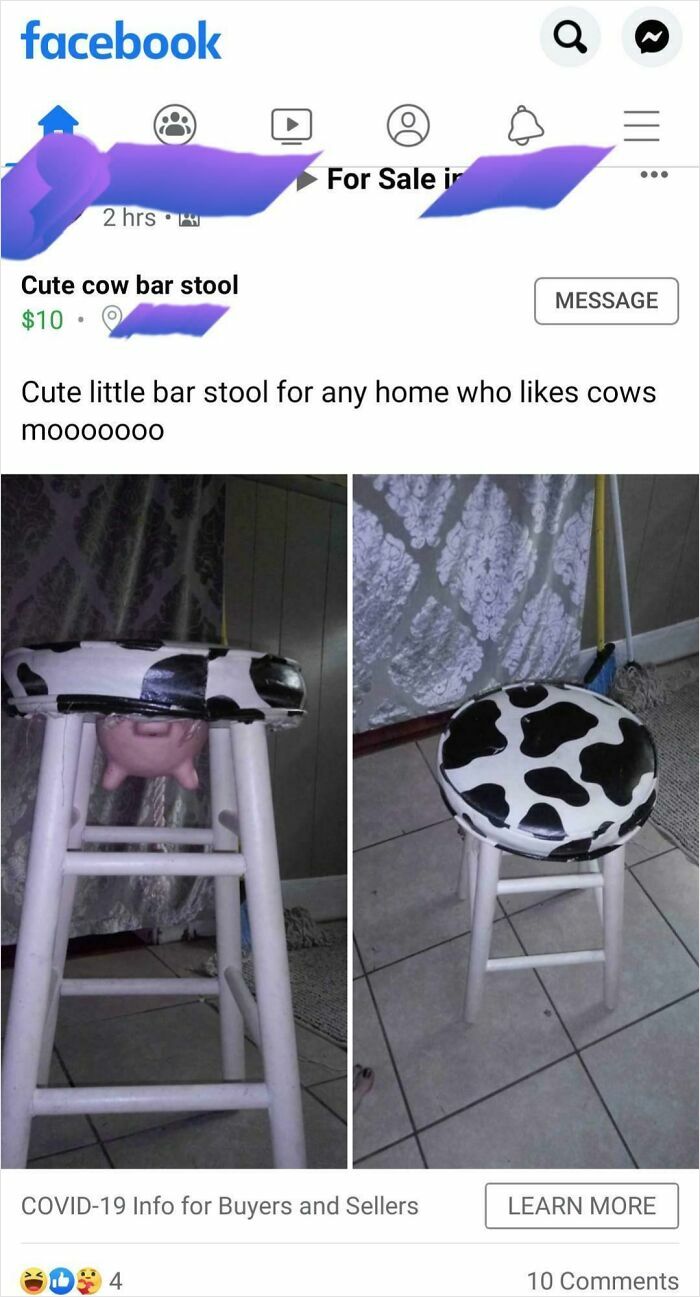The image size is (700, 1297).
Task: View the first bar stool photo
Action: pos(174,820)
